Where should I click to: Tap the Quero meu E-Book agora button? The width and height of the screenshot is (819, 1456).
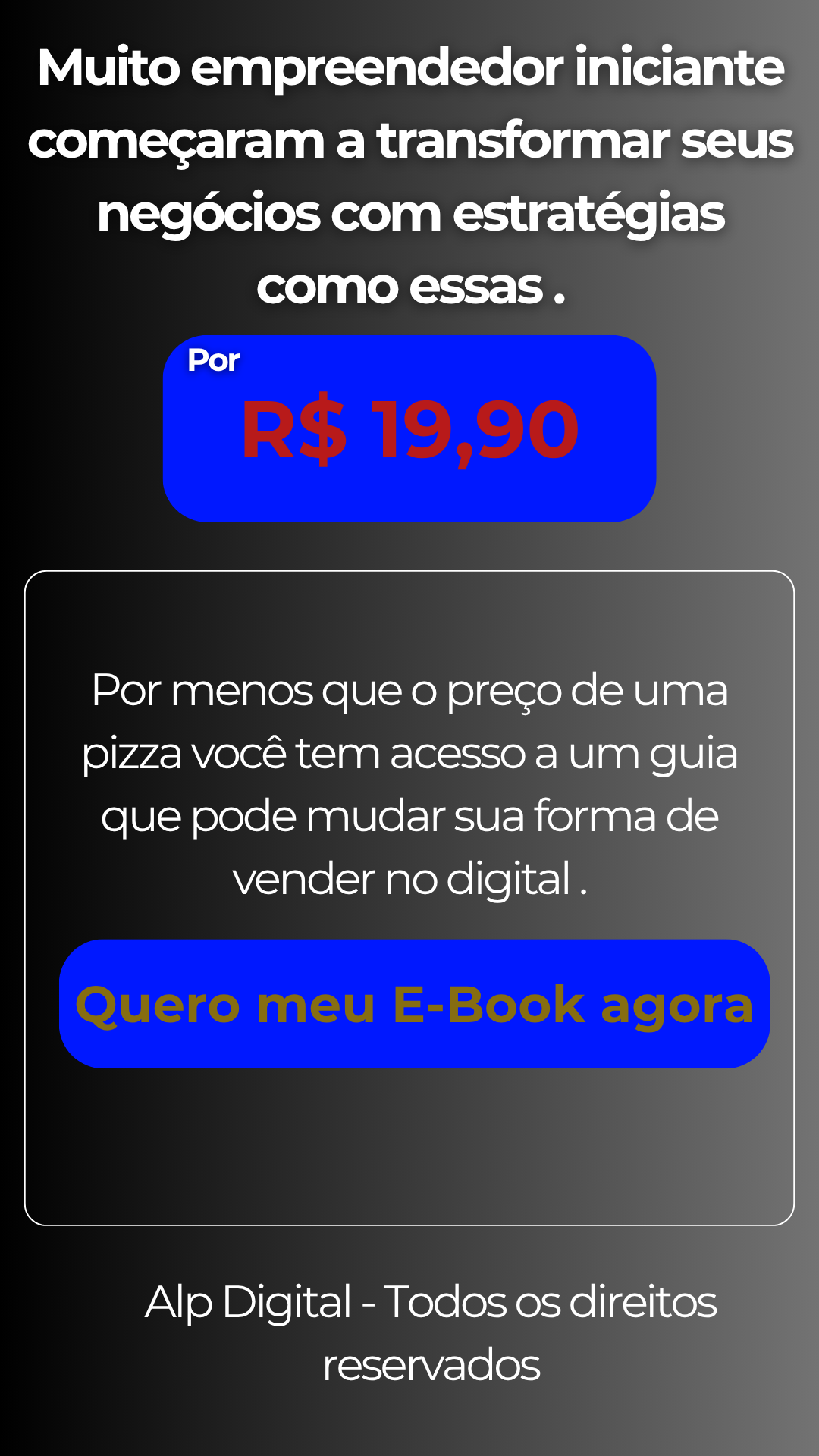tap(414, 1004)
